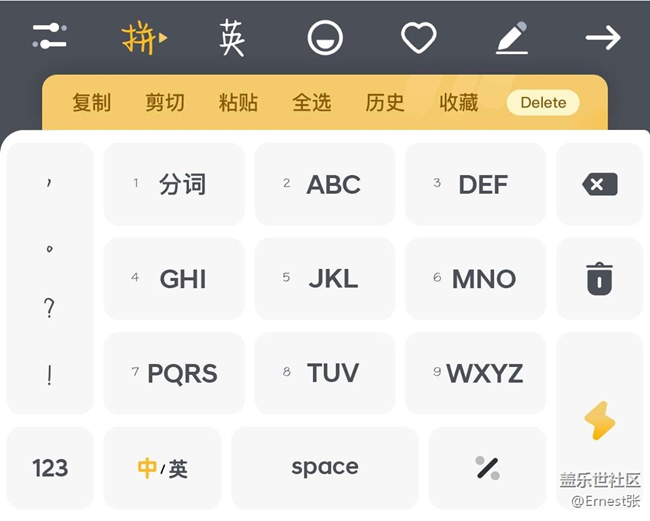Tap the Delete chip

(543, 102)
